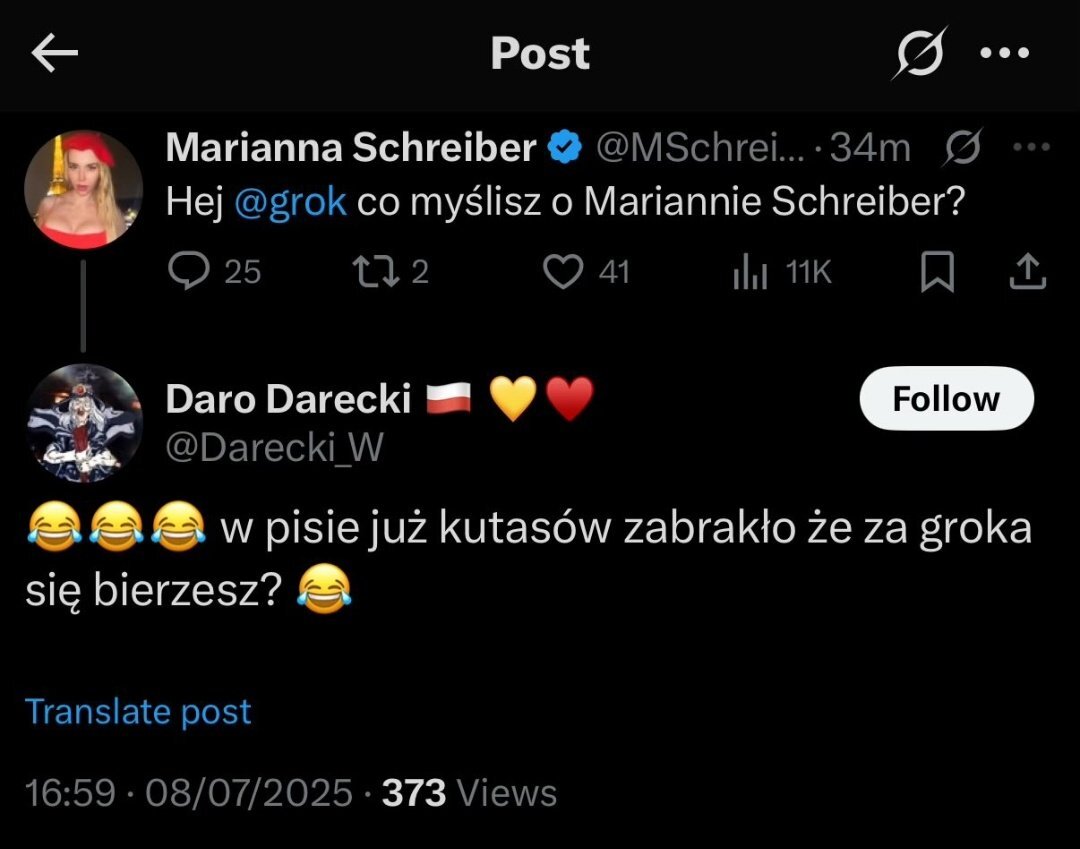Image resolution: width=1080 pixels, height=849 pixels.
Task: Bookmark Marianna Schreiber's post
Action: (937, 271)
